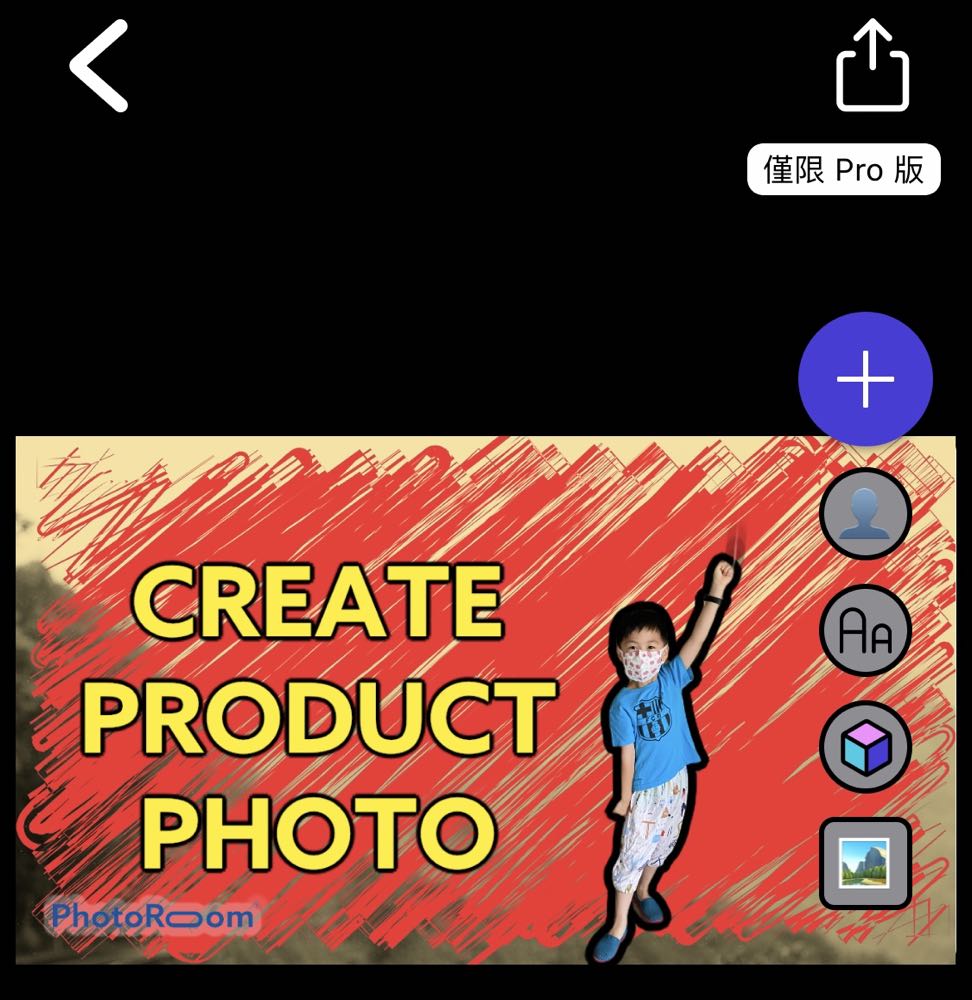Tap the PhotoRoom watermark on the canvas
Screen dimensions: 972x1000
[153, 914]
